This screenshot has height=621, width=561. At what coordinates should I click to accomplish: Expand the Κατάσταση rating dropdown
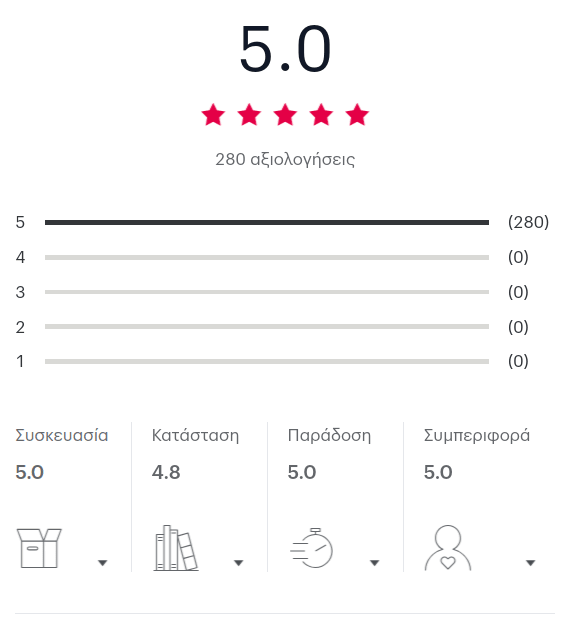(238, 562)
